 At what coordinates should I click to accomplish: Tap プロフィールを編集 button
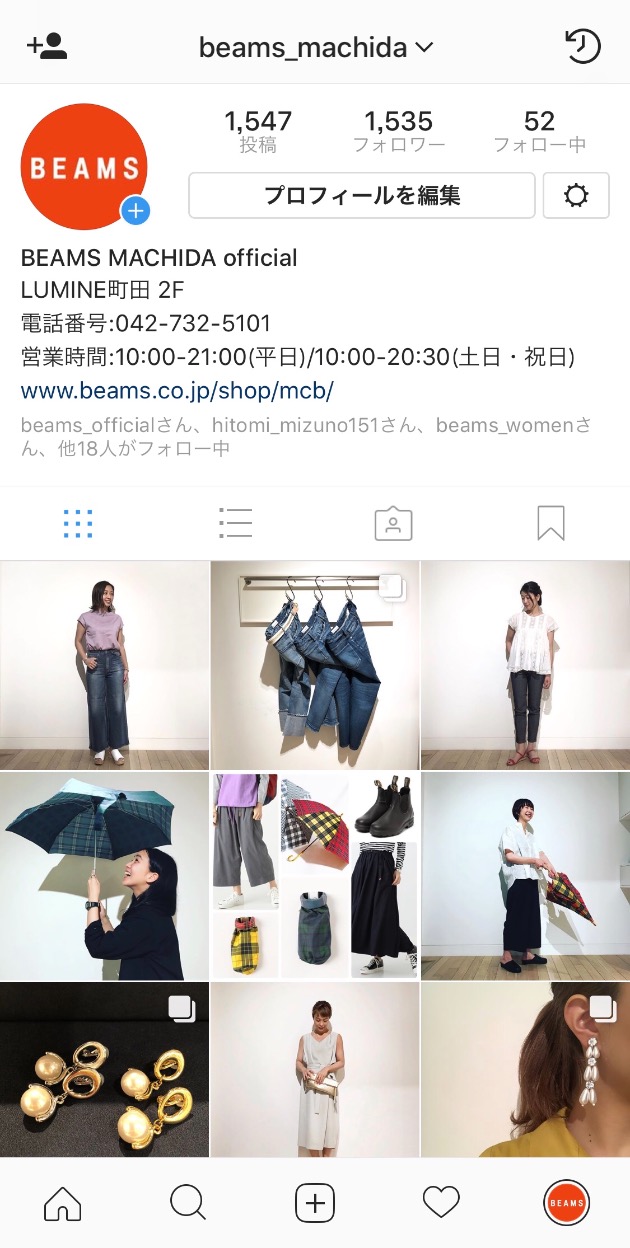point(362,195)
